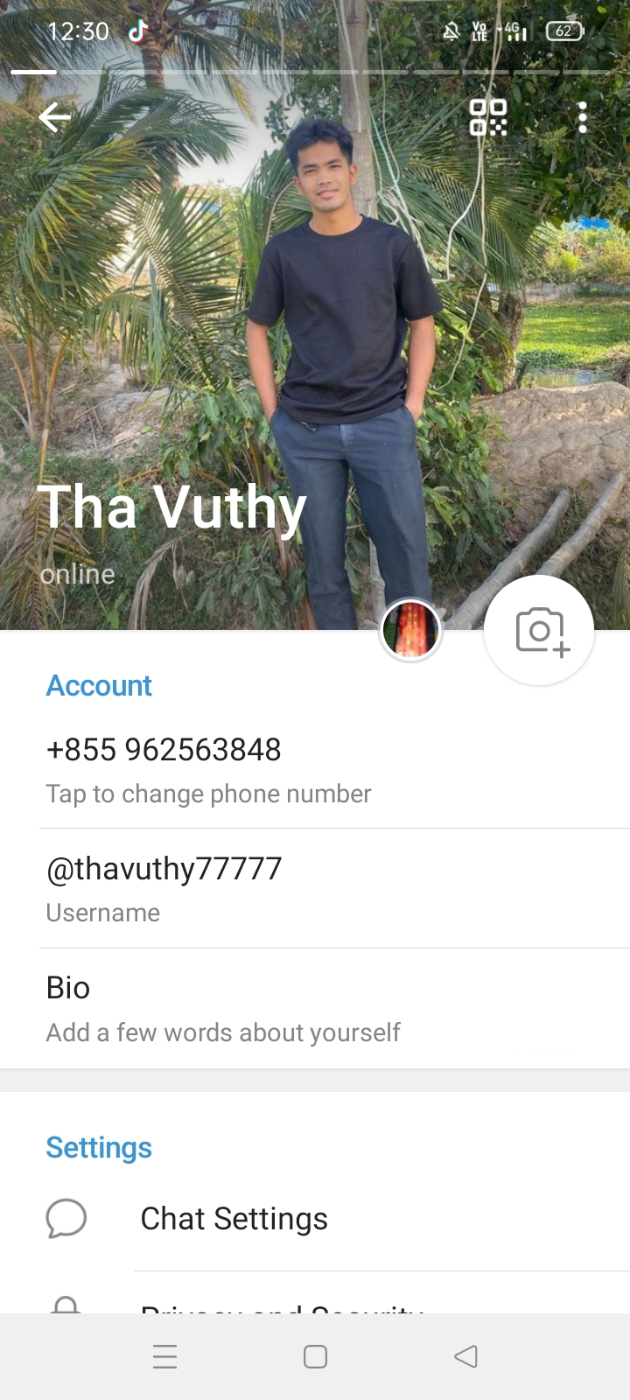Open the small story avatar thumbnail
Screen dimensions: 630x1400
(411, 631)
